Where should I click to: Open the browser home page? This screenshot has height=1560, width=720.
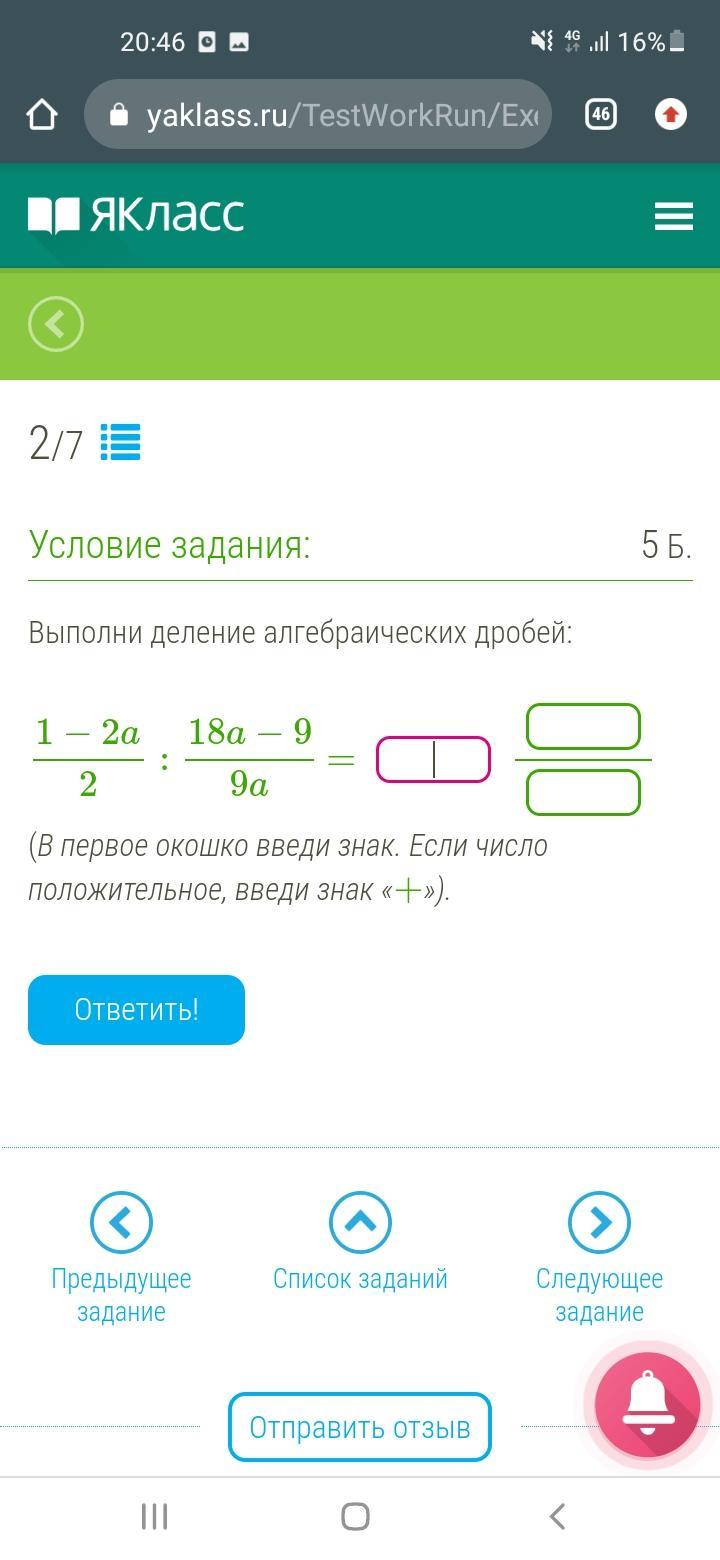pyautogui.click(x=42, y=115)
